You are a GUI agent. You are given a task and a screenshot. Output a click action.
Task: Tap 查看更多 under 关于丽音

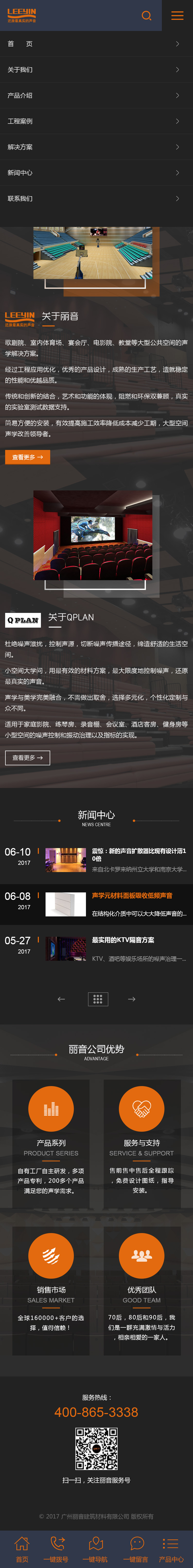tap(27, 457)
